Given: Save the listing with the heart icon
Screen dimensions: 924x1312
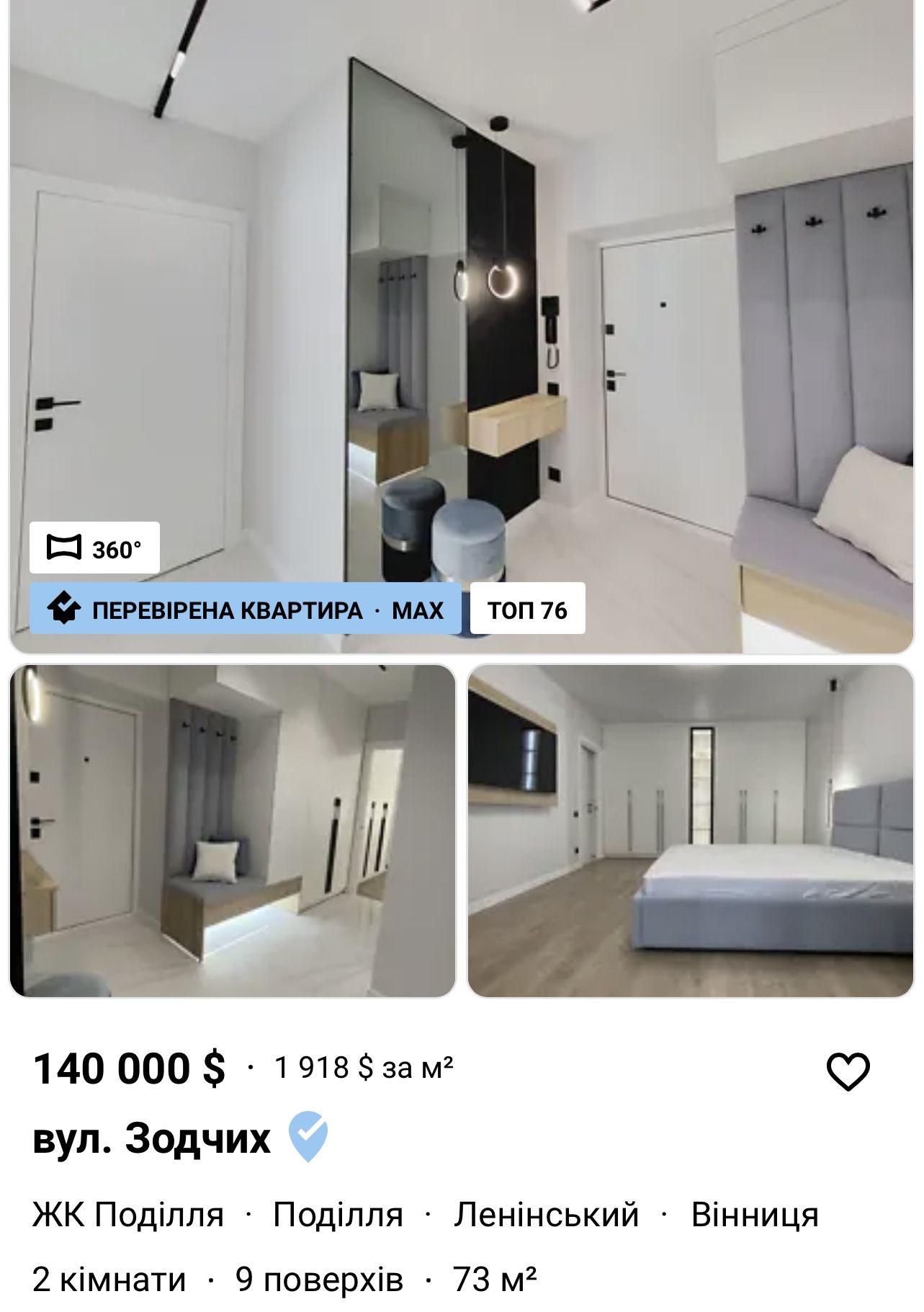Looking at the screenshot, I should (x=848, y=1071).
